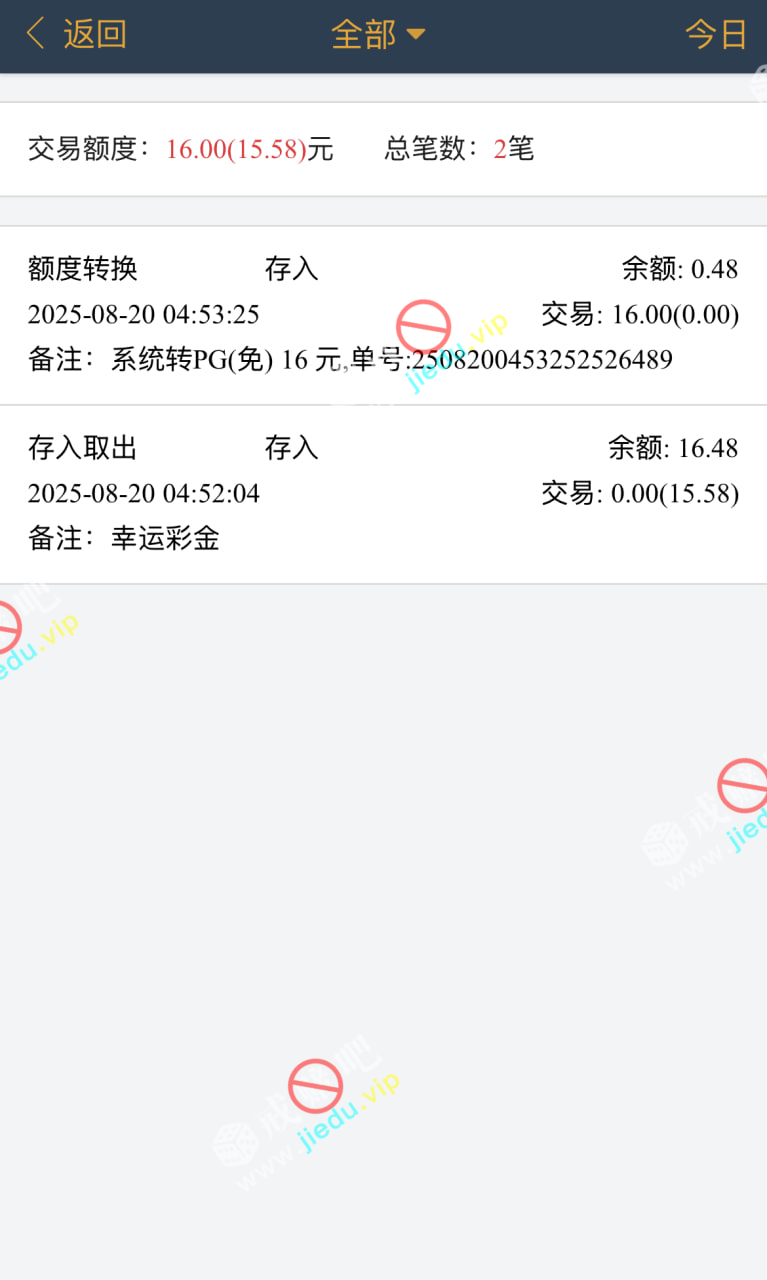Open the 存入取出 幸运彩金 record

pyautogui.click(x=383, y=494)
